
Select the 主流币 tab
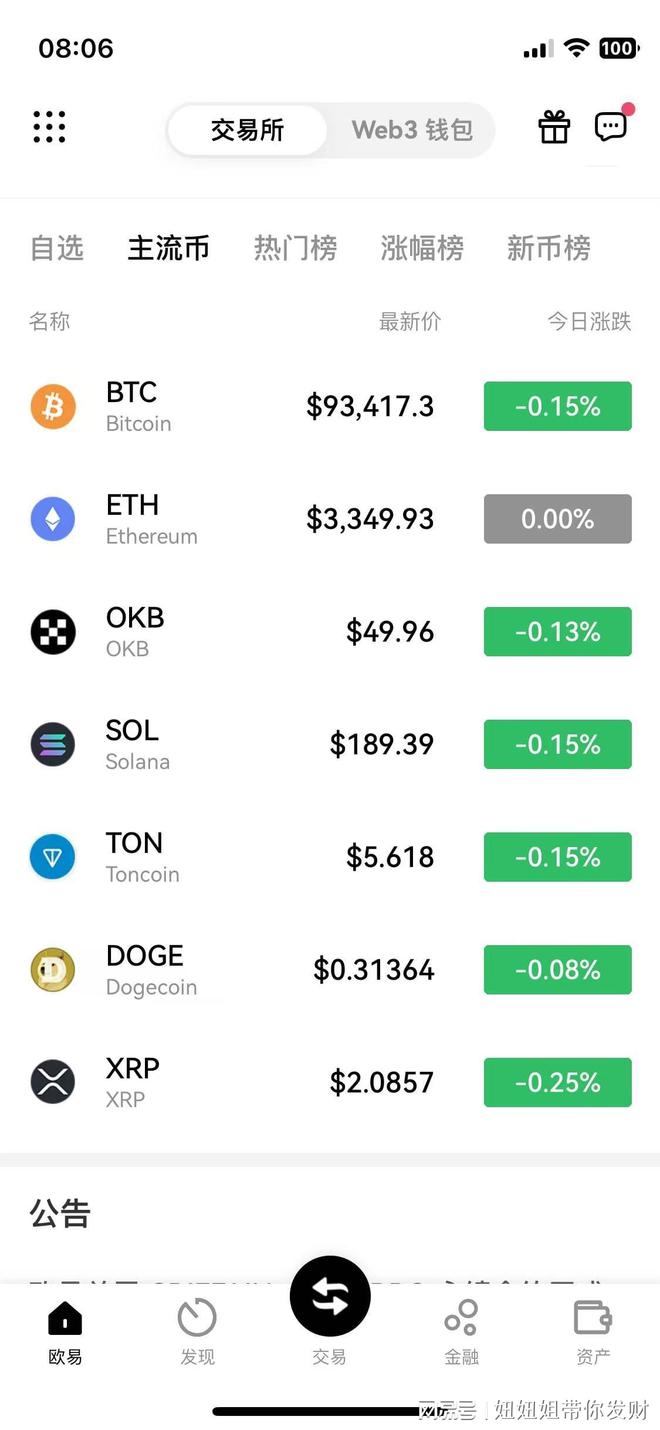(x=168, y=248)
